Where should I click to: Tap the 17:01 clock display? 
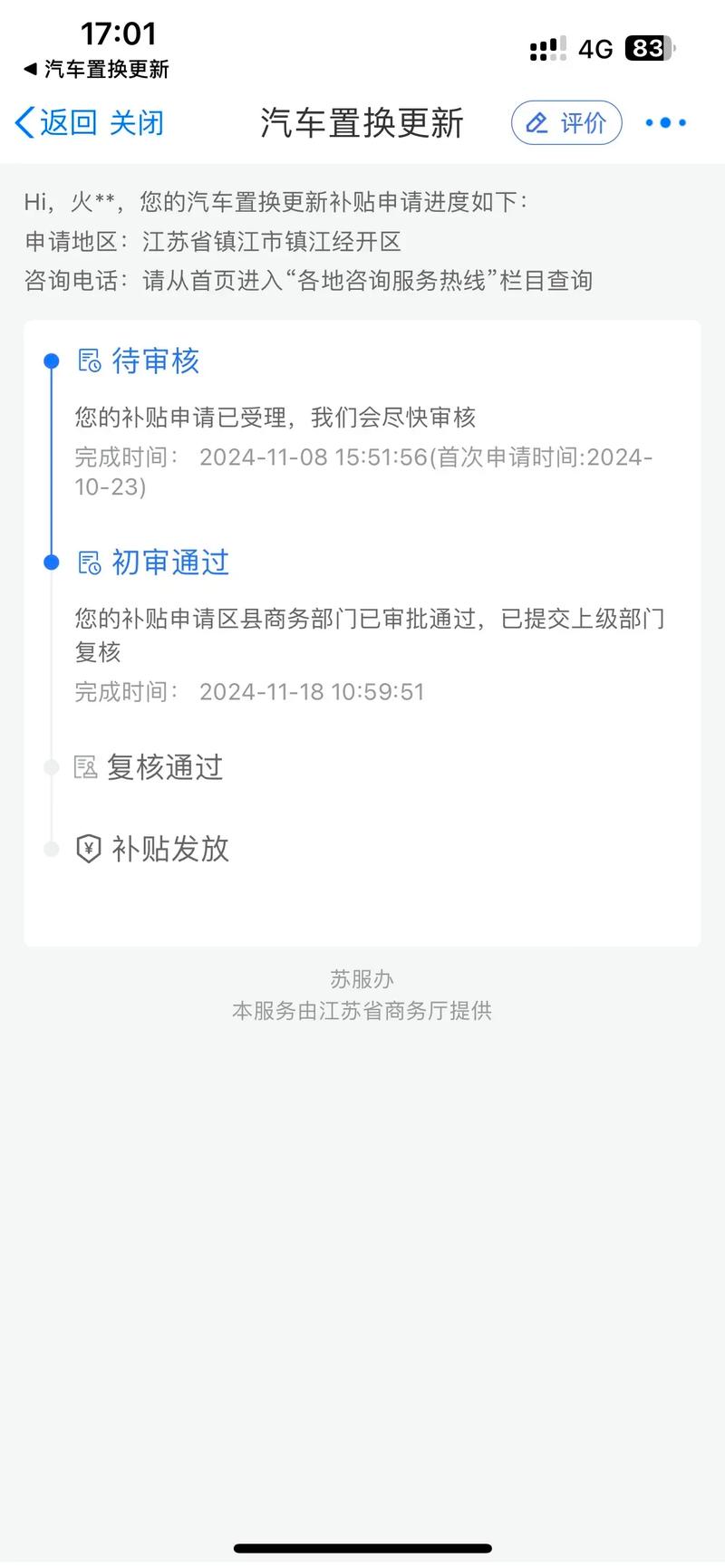click(x=120, y=34)
